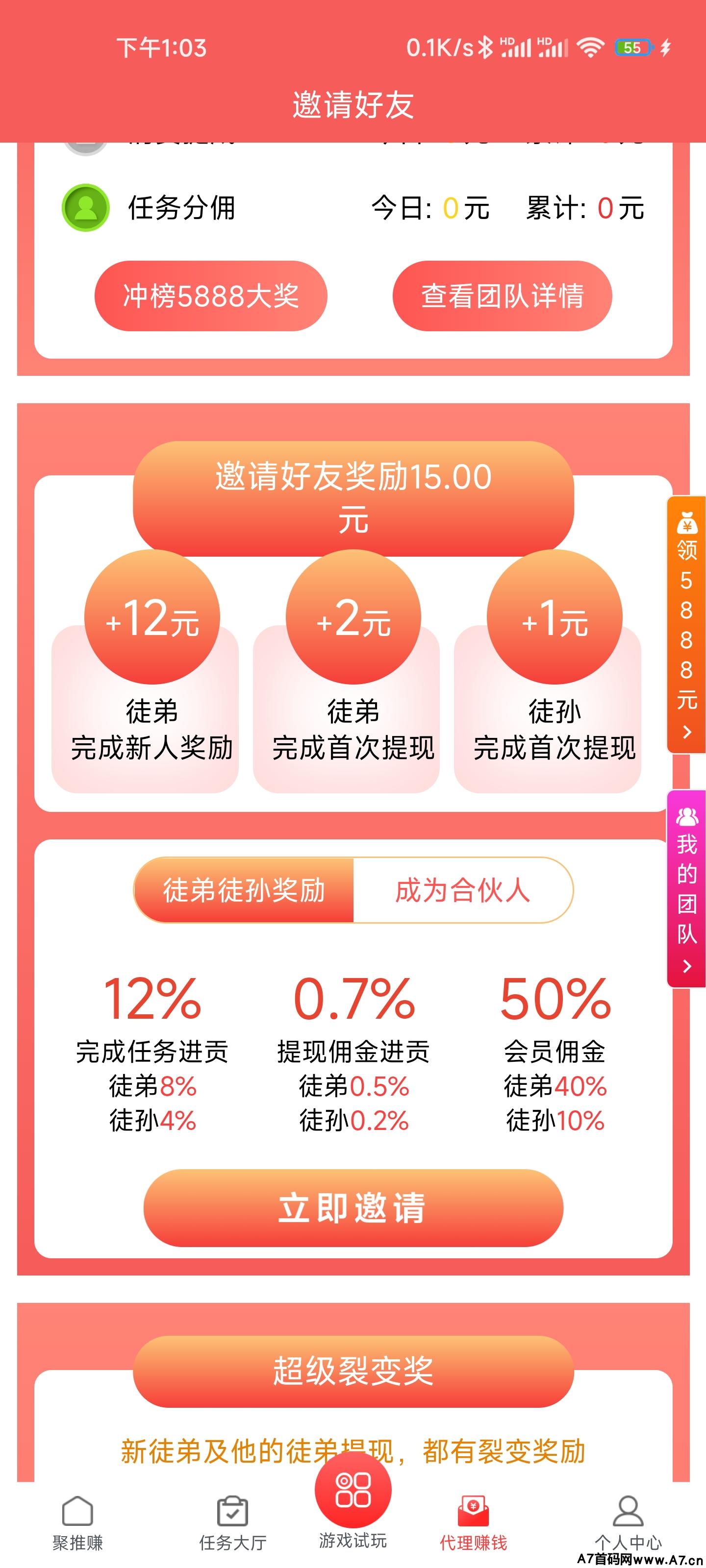This screenshot has height=1568, width=706.
Task: Tap the 立即邀请 button
Action: coord(353,1208)
